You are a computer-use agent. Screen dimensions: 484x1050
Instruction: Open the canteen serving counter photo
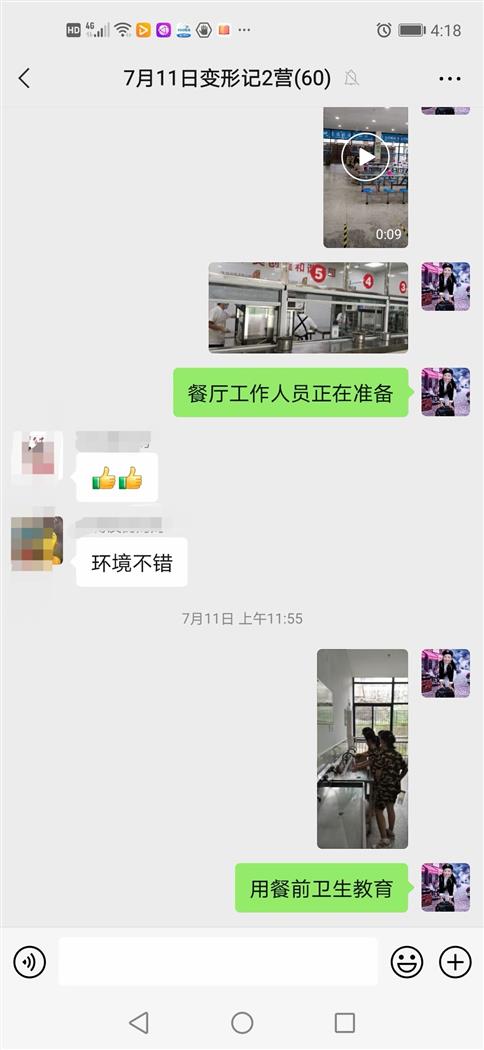pos(308,307)
